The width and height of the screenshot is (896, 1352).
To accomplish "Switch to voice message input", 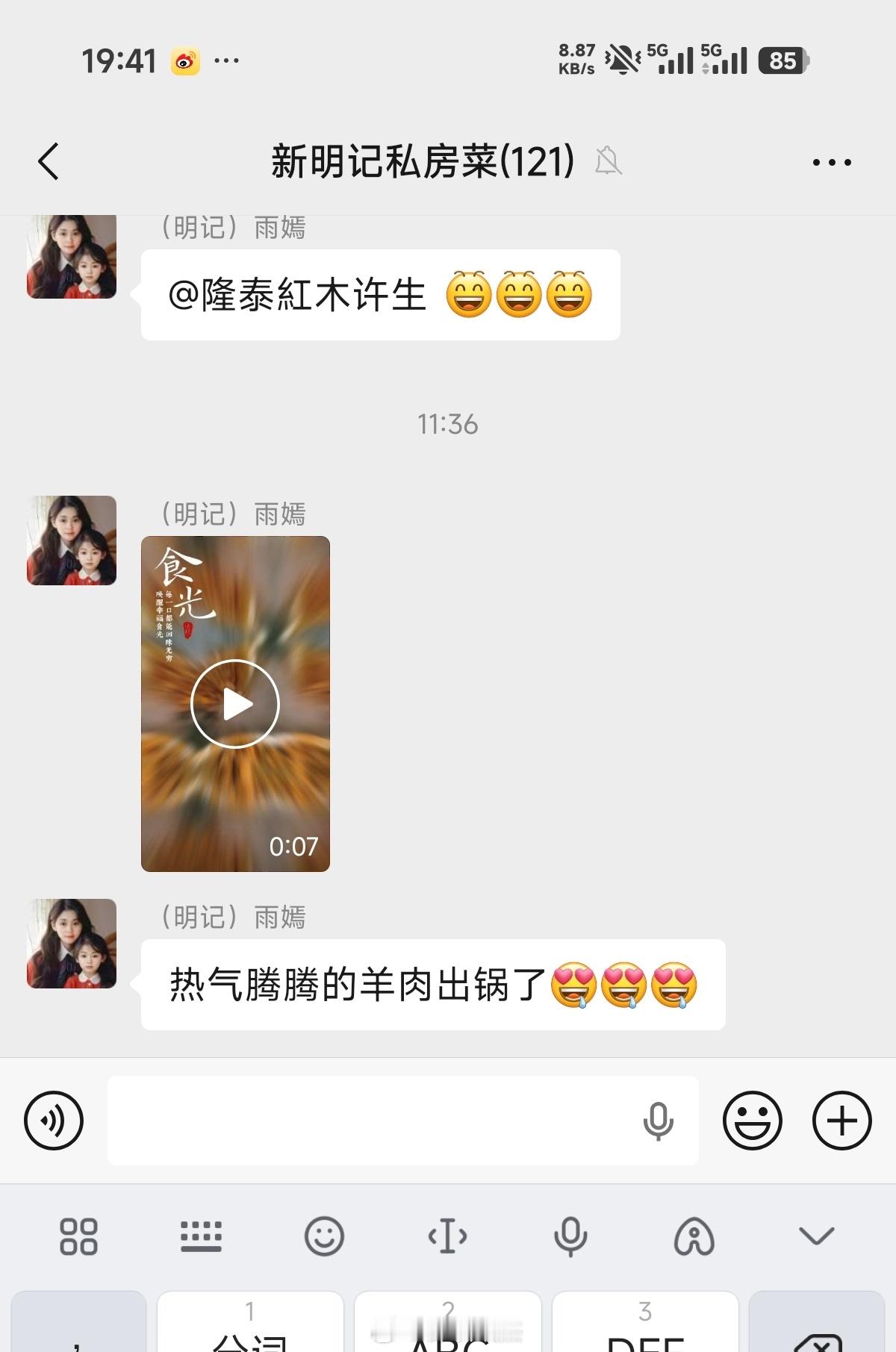I will pos(54,1120).
